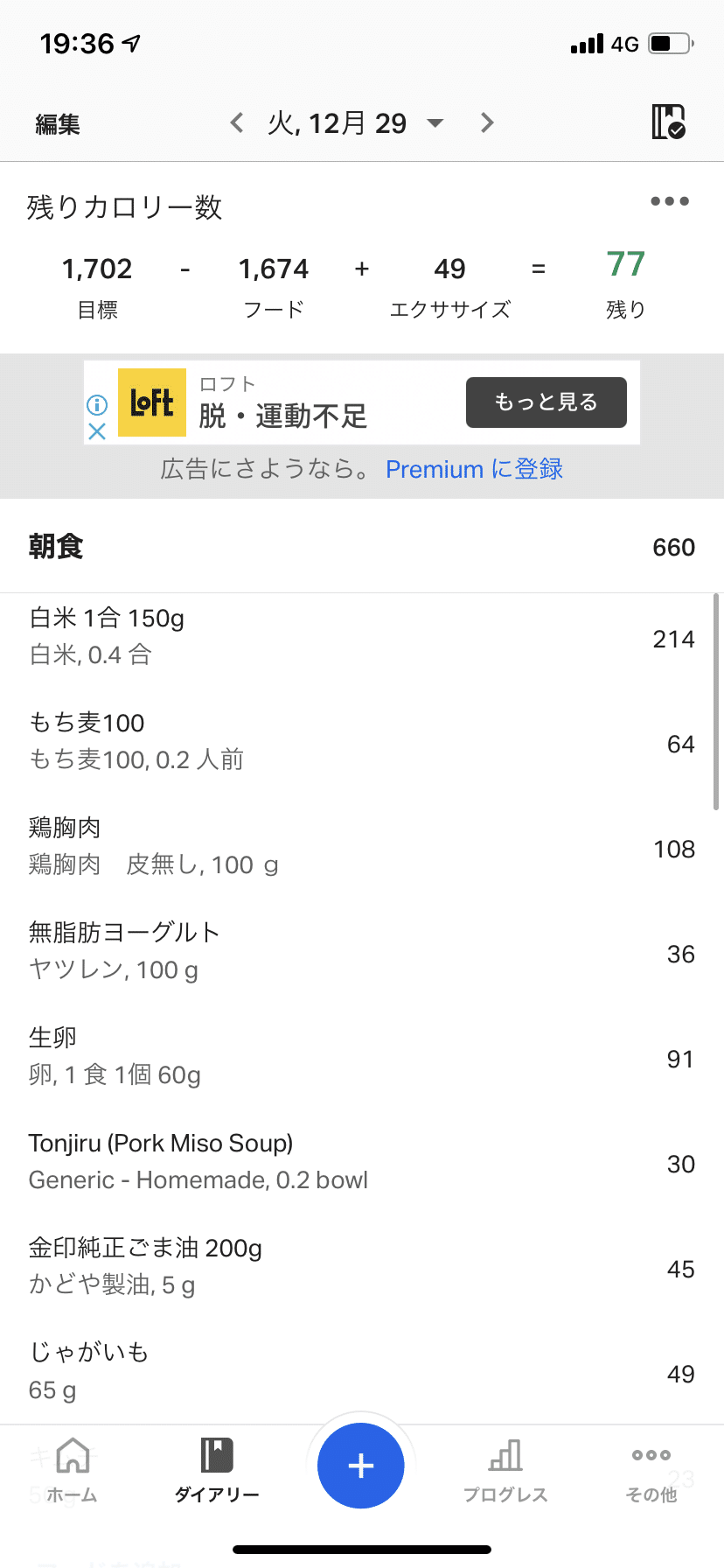The height and width of the screenshot is (1568, 724).
Task: Open the Tonjiru (Pork Miso Soup) entry
Action: tap(362, 1162)
